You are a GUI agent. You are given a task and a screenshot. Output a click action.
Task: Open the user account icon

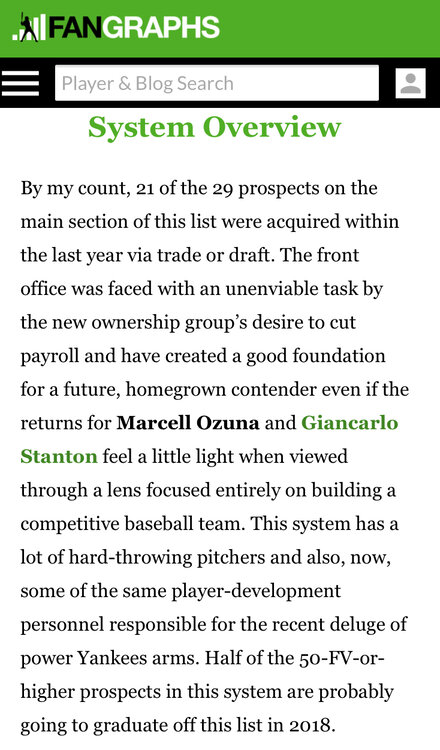(410, 83)
